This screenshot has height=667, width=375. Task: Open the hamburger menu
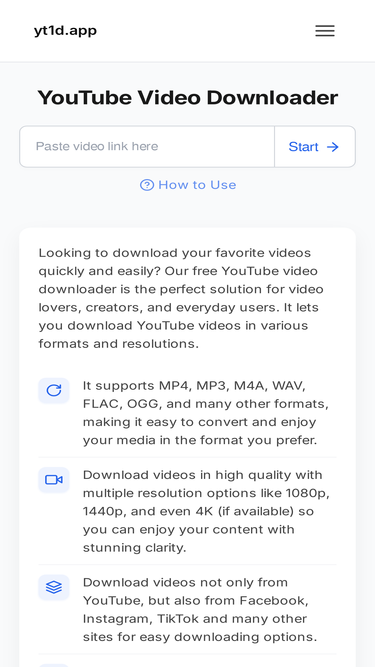(x=325, y=31)
